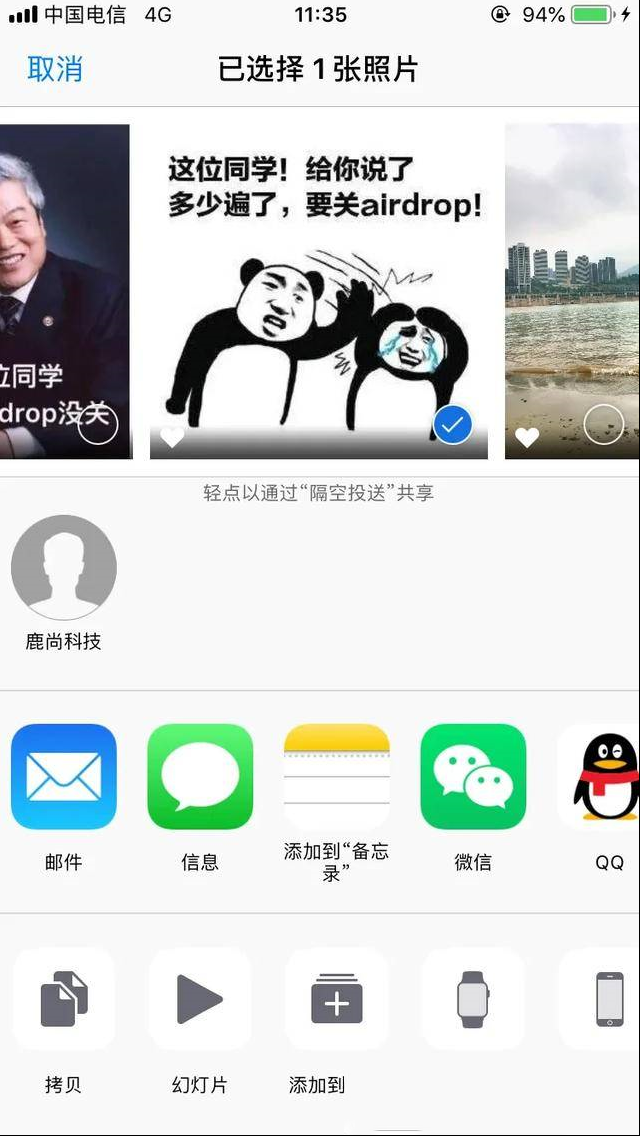Screen dimensions: 640x1136
Task: Deselect the checked panda meme photo
Action: (x=452, y=425)
